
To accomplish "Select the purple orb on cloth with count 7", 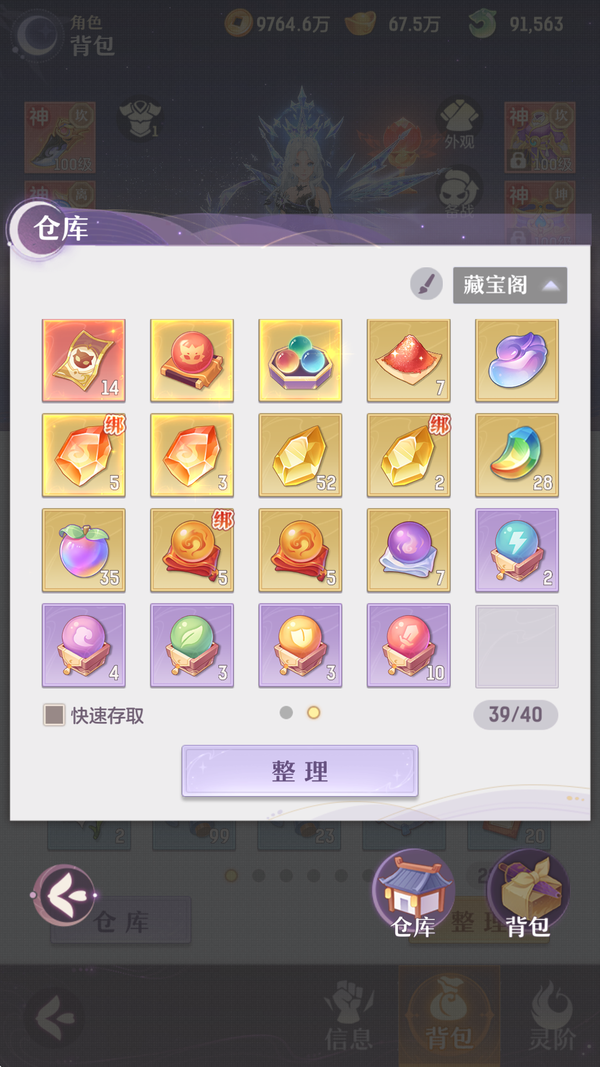I will (408, 550).
